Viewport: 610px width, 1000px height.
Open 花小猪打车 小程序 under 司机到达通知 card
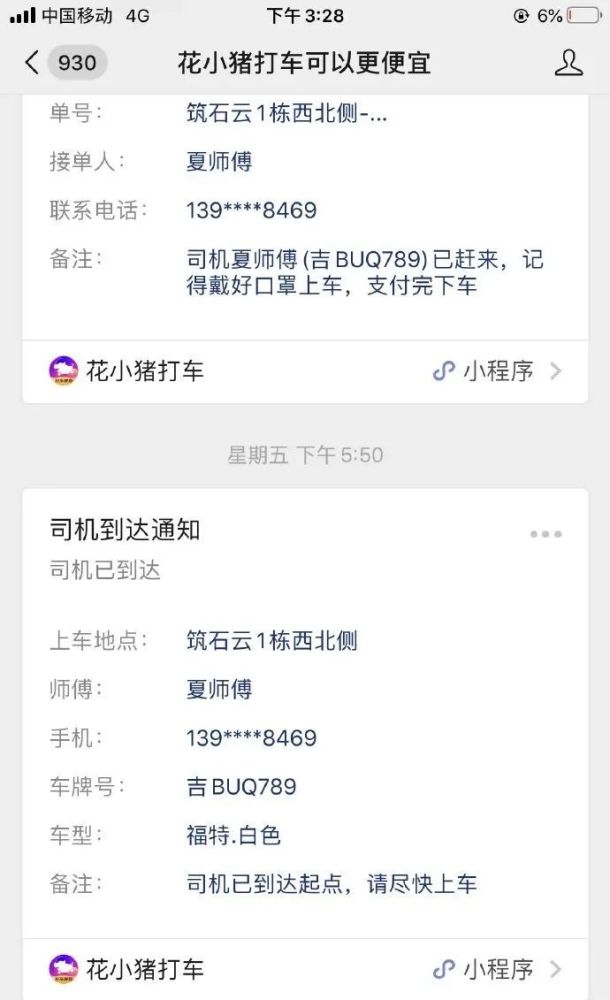point(305,969)
